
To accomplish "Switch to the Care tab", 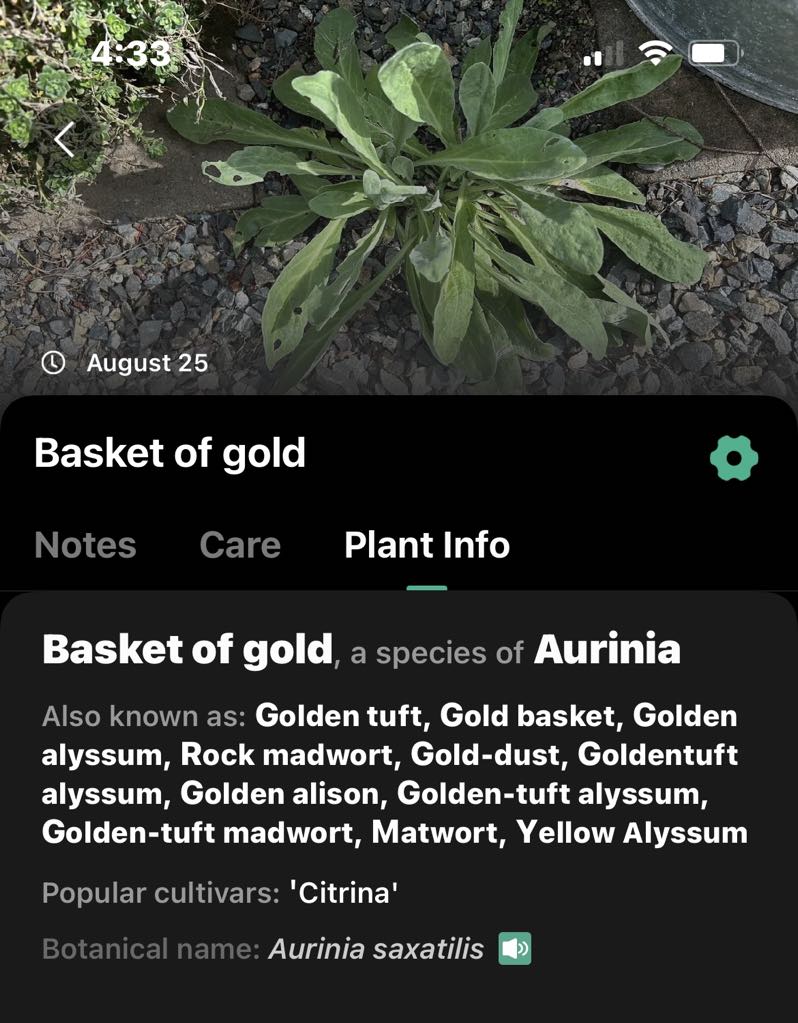I will click(240, 545).
